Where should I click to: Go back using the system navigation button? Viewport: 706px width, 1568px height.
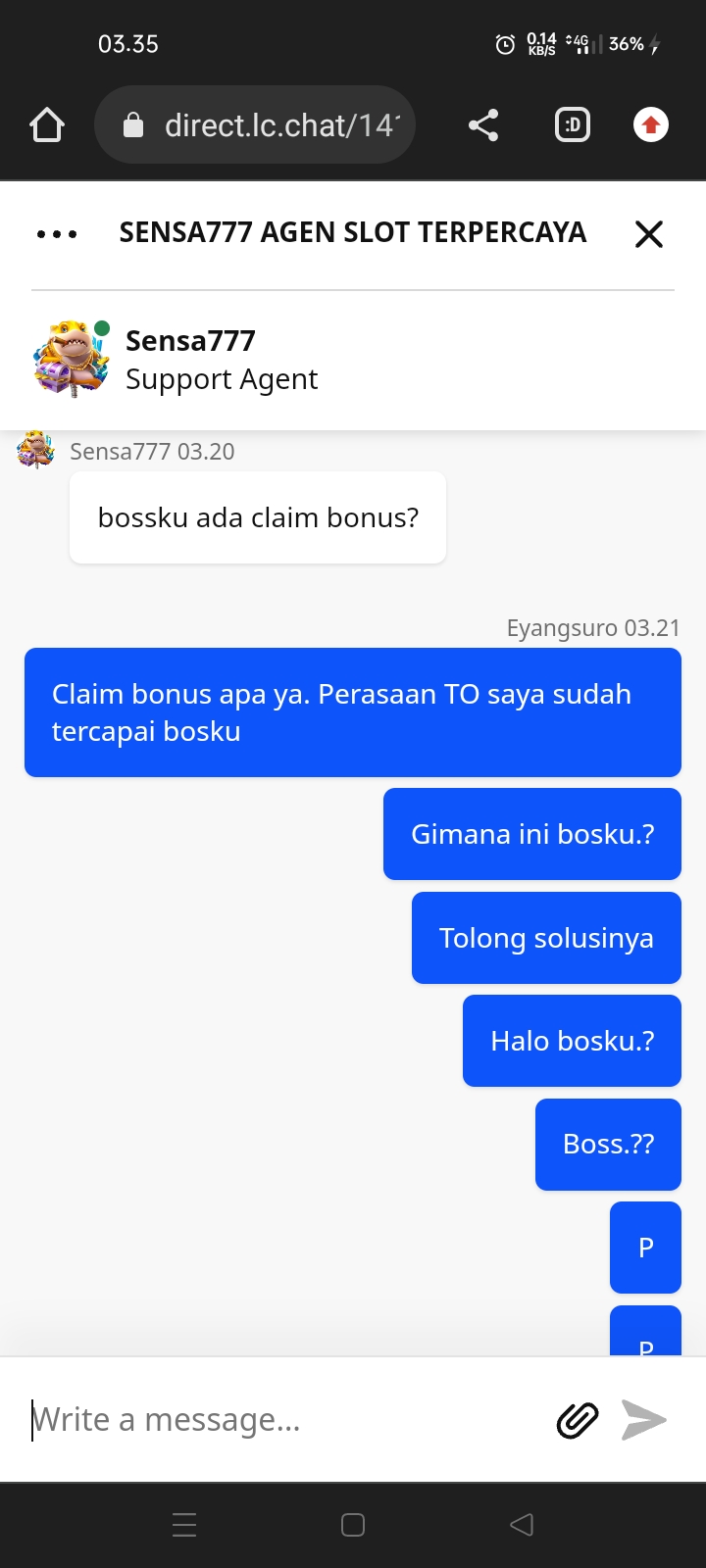(x=522, y=1525)
